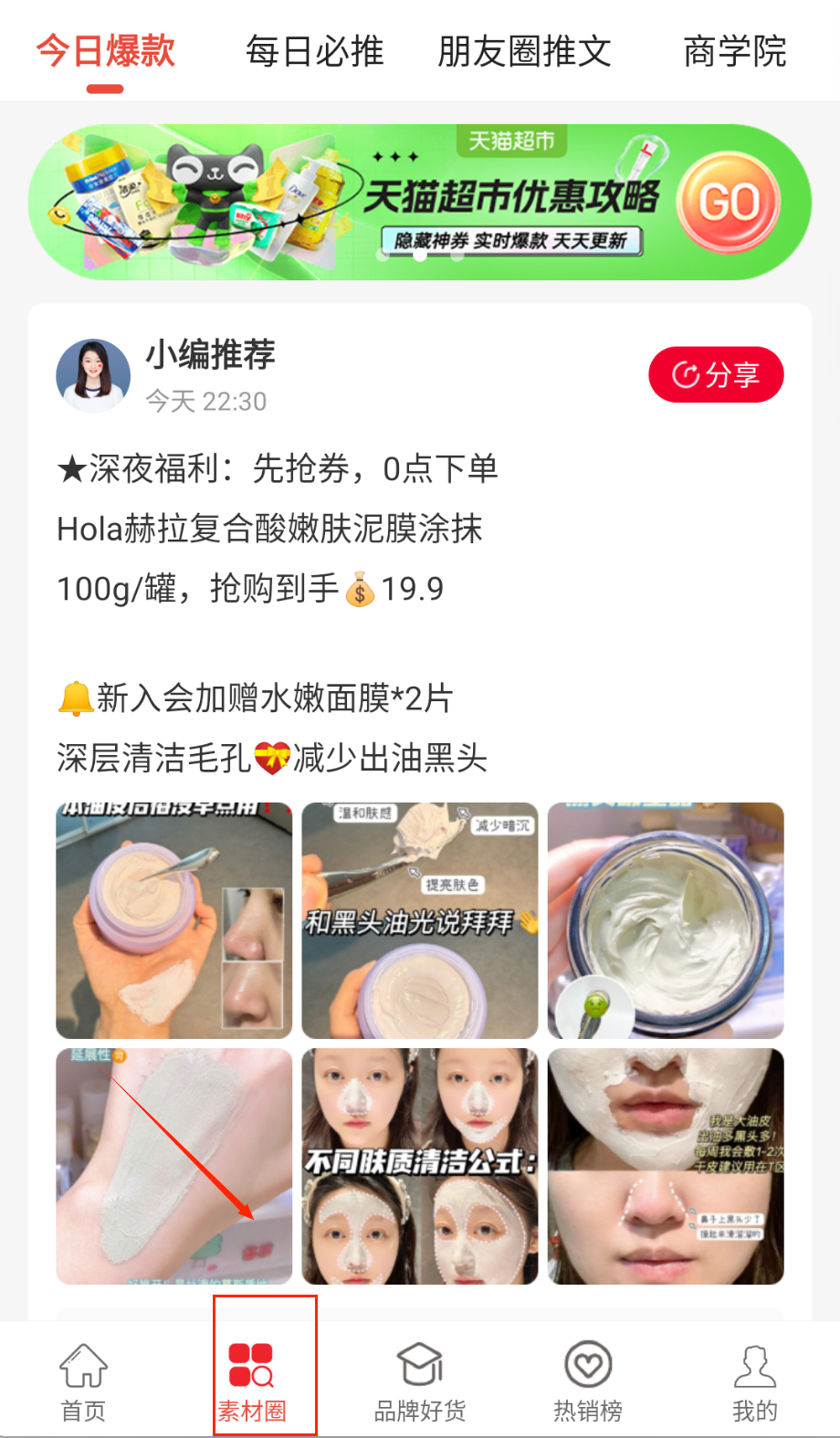Open the 朋友圈推文 tab
This screenshot has width=840, height=1438.
(x=524, y=51)
